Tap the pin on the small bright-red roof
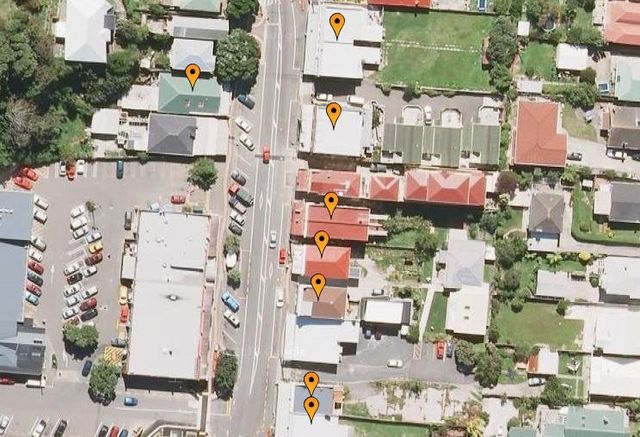The width and height of the screenshot is (640, 437). [322, 241]
